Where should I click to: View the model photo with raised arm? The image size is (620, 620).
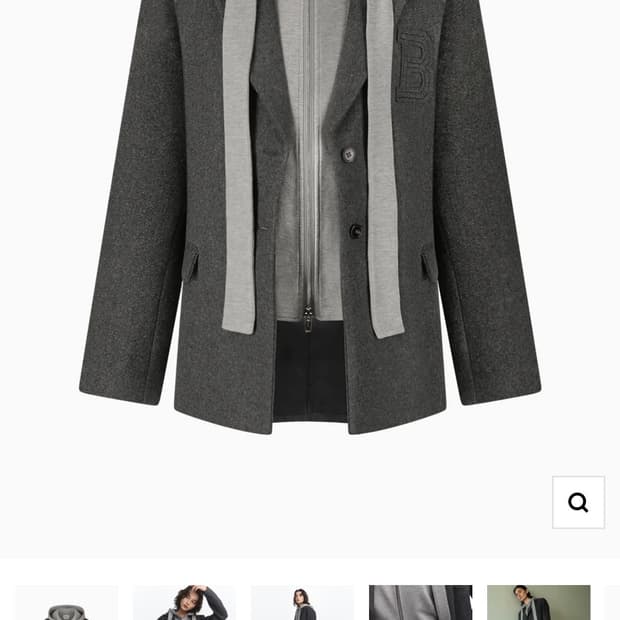click(x=184, y=603)
